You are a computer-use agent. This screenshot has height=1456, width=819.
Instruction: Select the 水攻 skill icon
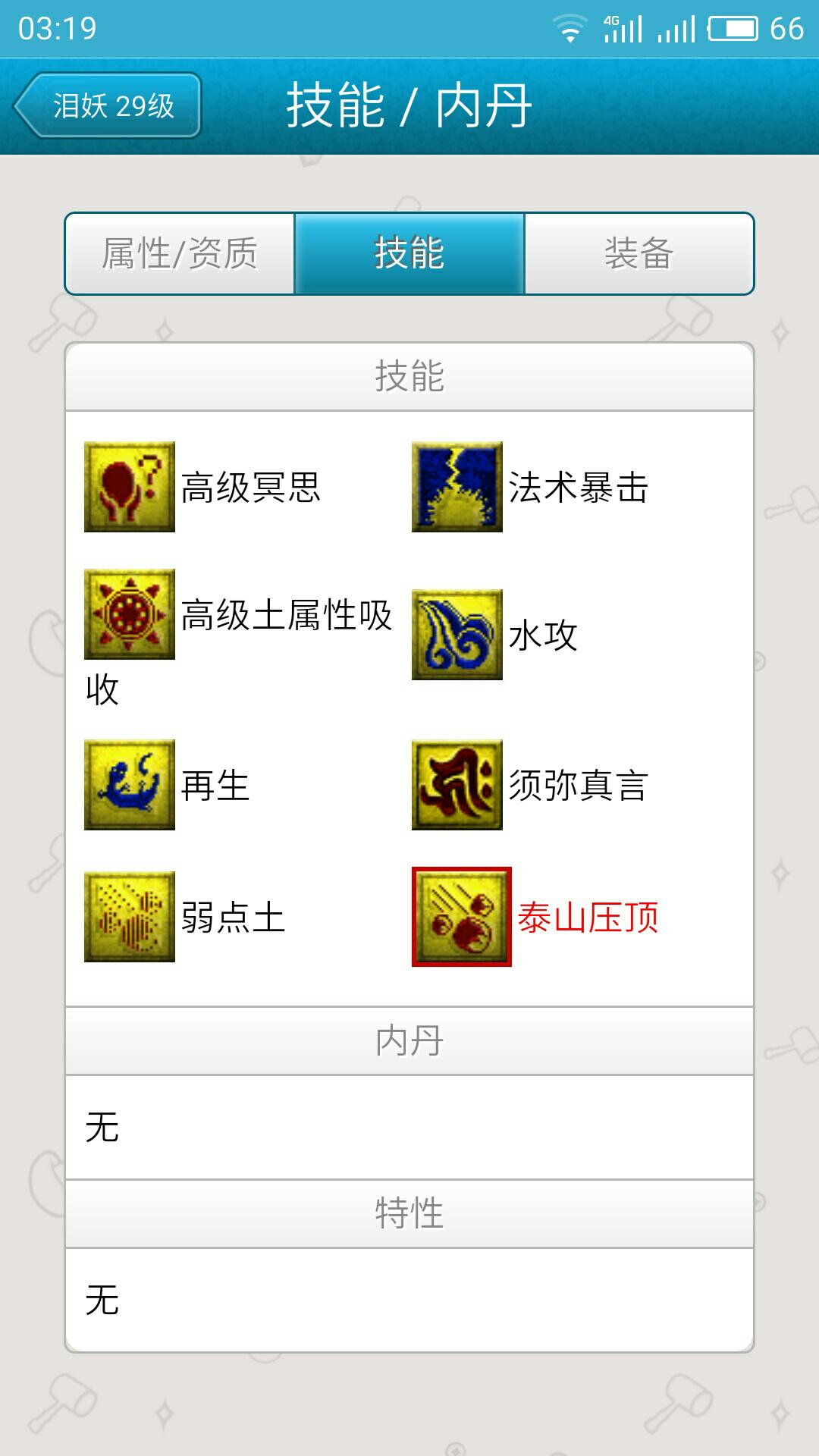click(x=457, y=635)
